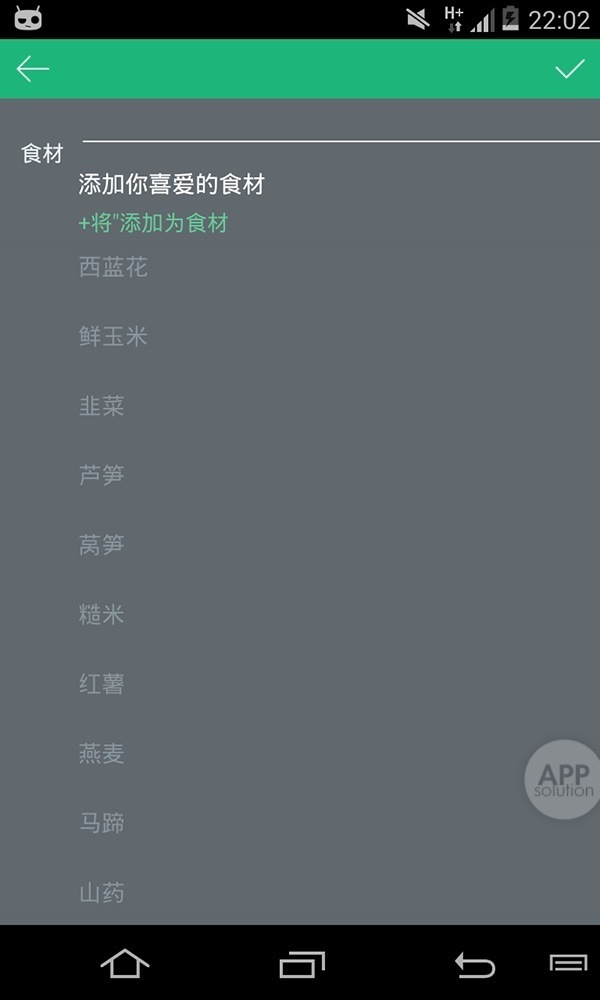The image size is (600, 1000).
Task: Pick 燕麦 from the list
Action: (x=102, y=753)
